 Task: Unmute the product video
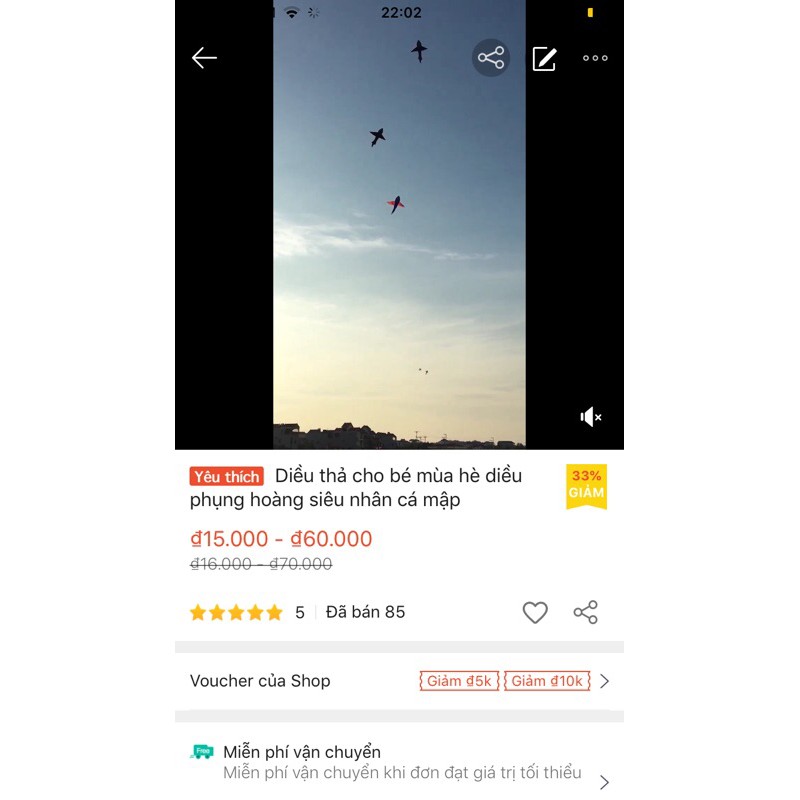591,417
